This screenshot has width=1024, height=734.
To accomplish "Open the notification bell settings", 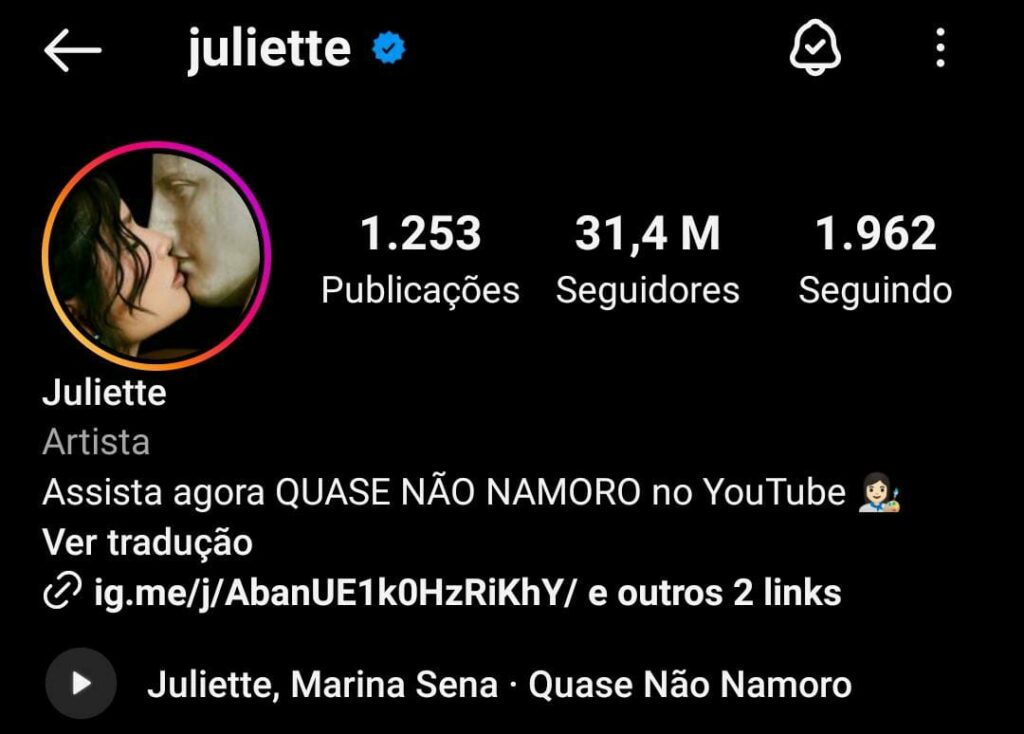I will [x=815, y=48].
